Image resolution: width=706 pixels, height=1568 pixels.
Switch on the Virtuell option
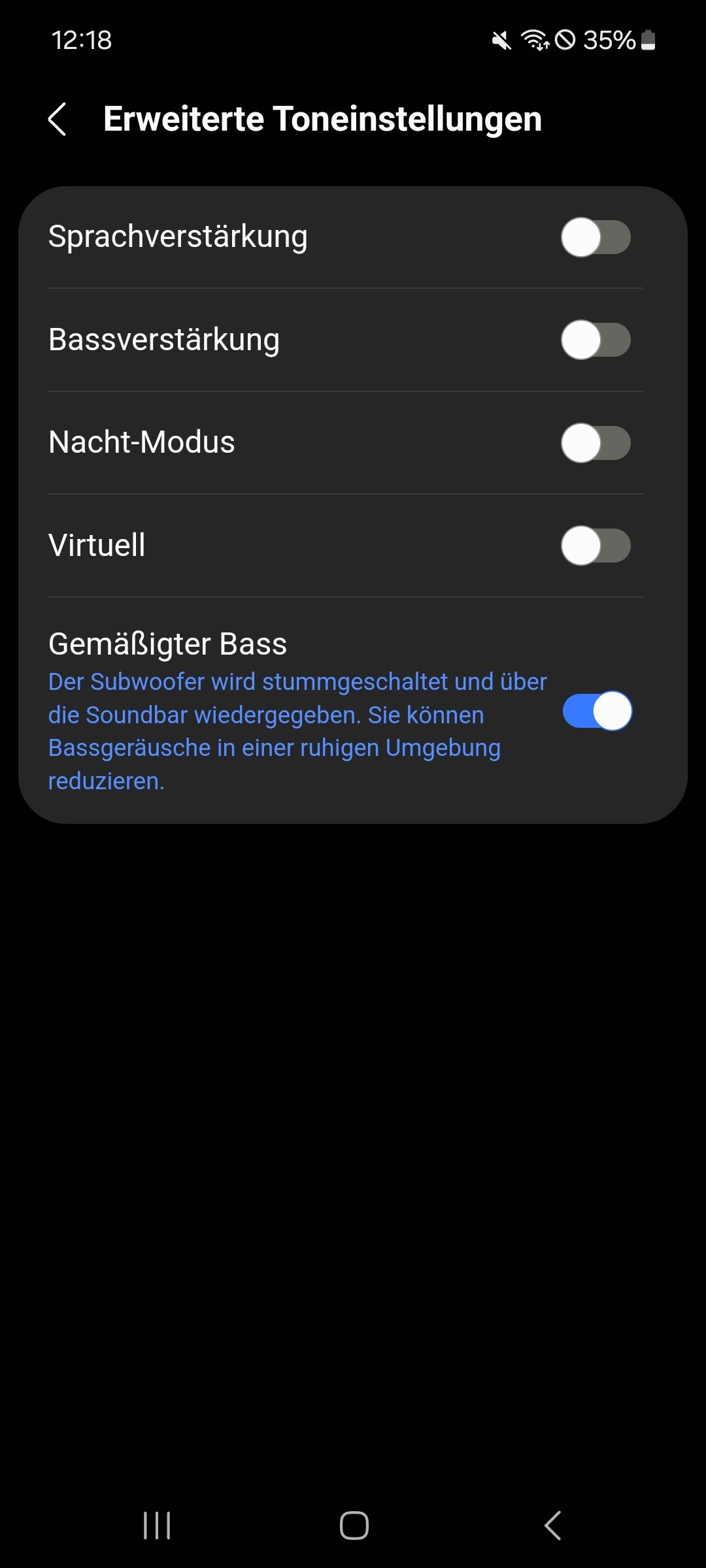coord(596,546)
